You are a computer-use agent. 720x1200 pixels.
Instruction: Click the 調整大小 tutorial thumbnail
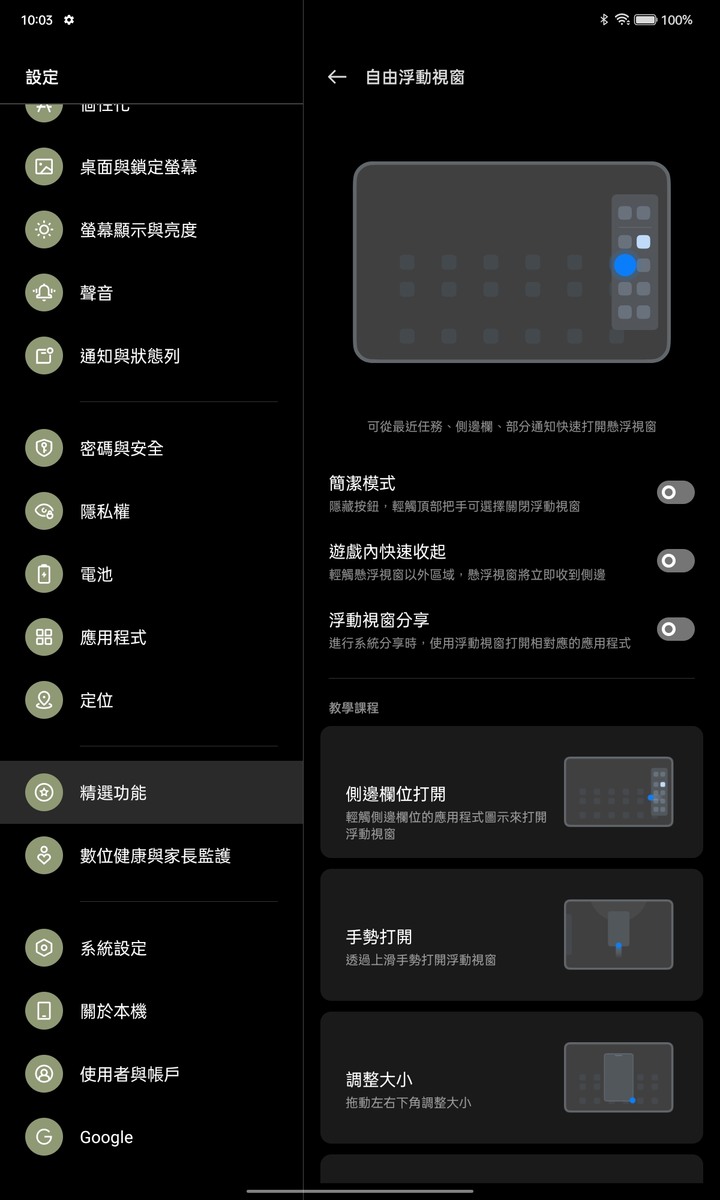(618, 1078)
